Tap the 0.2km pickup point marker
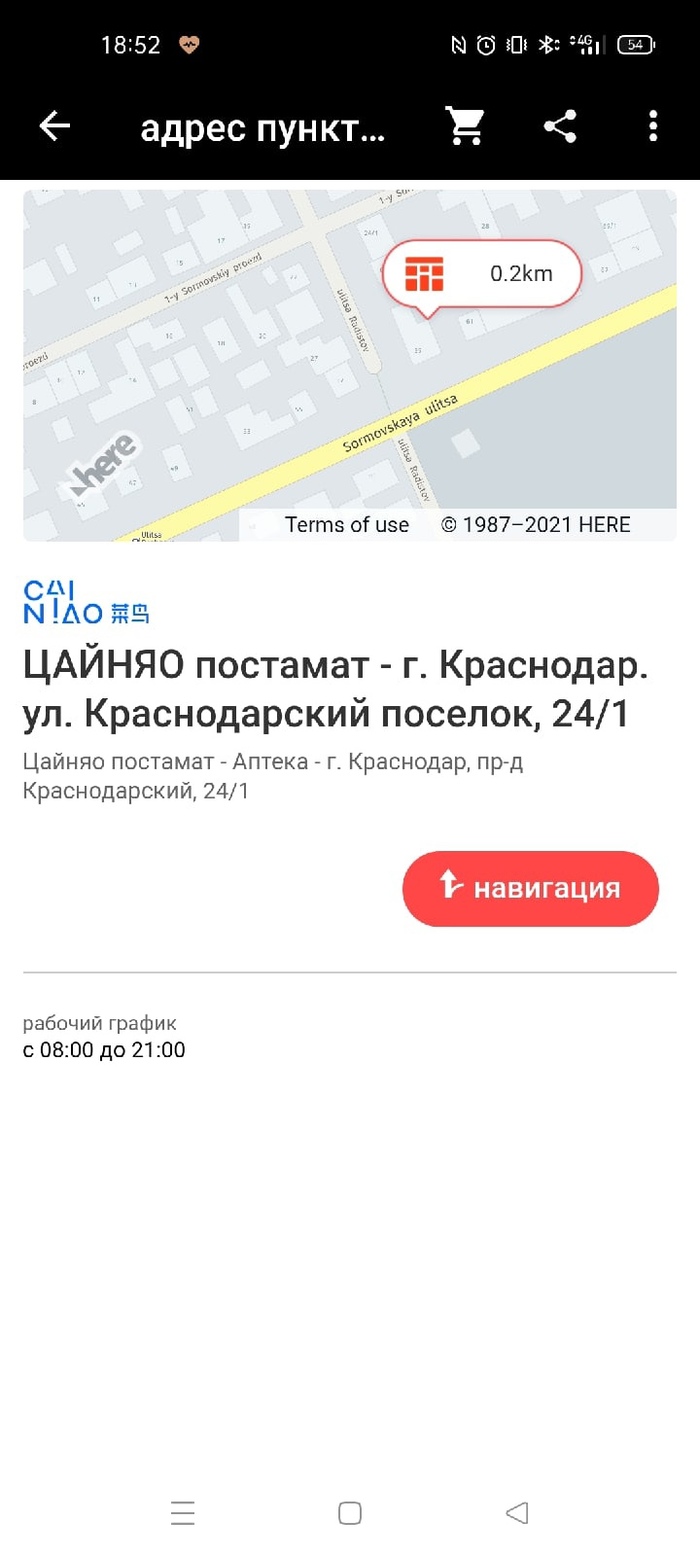700x1556 pixels. (x=482, y=273)
